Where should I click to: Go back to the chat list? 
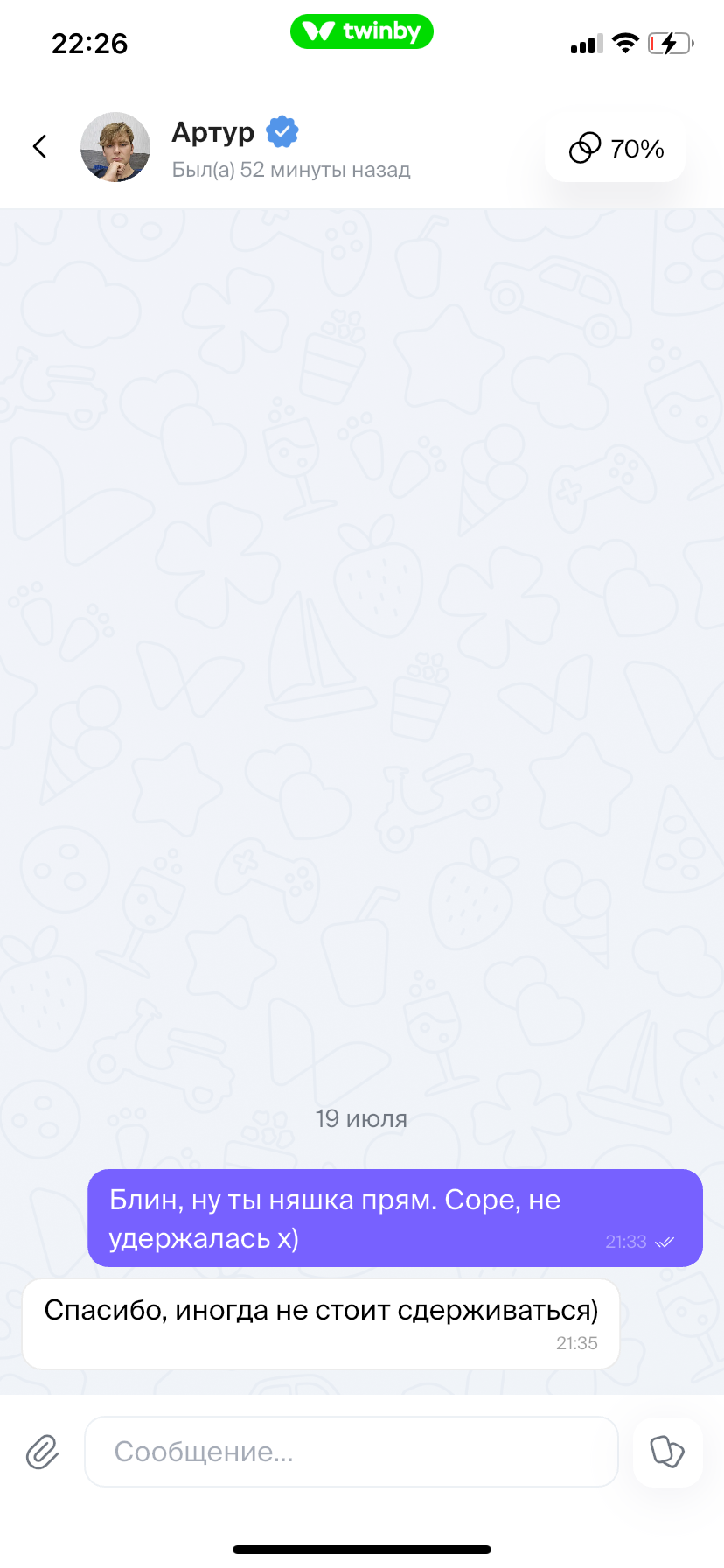40,146
